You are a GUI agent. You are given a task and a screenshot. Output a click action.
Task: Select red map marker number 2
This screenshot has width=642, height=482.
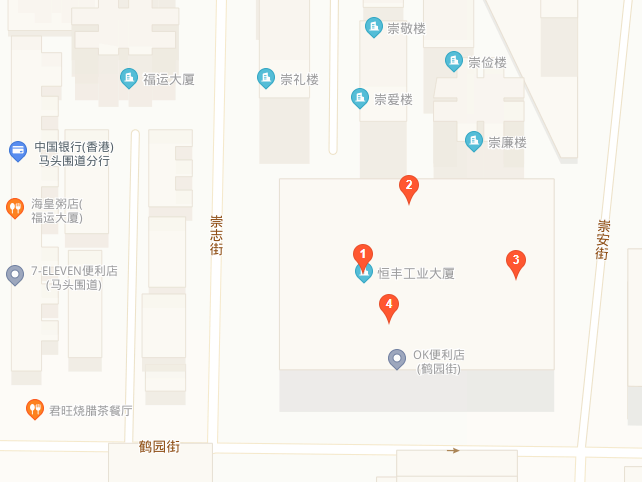point(408,186)
